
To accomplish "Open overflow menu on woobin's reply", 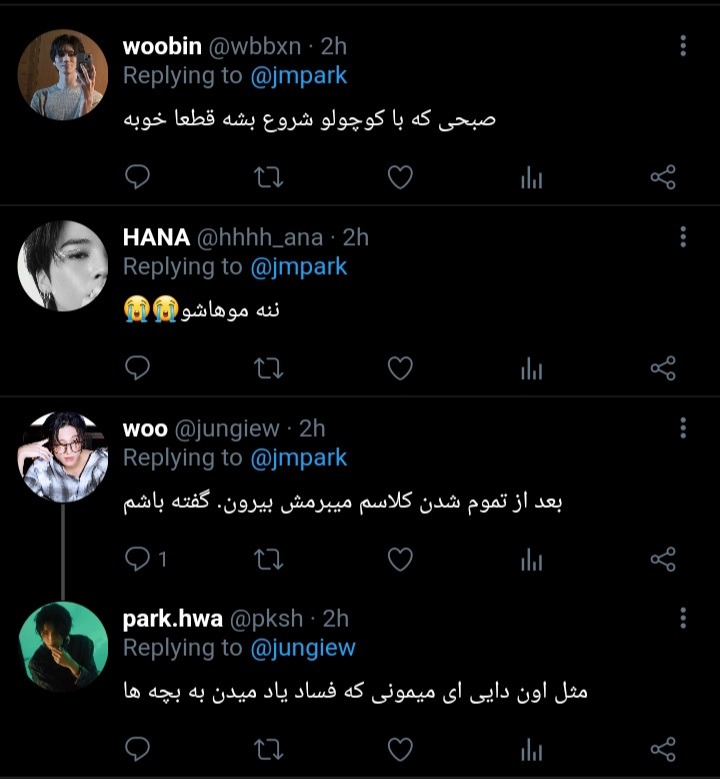I will pos(683,46).
